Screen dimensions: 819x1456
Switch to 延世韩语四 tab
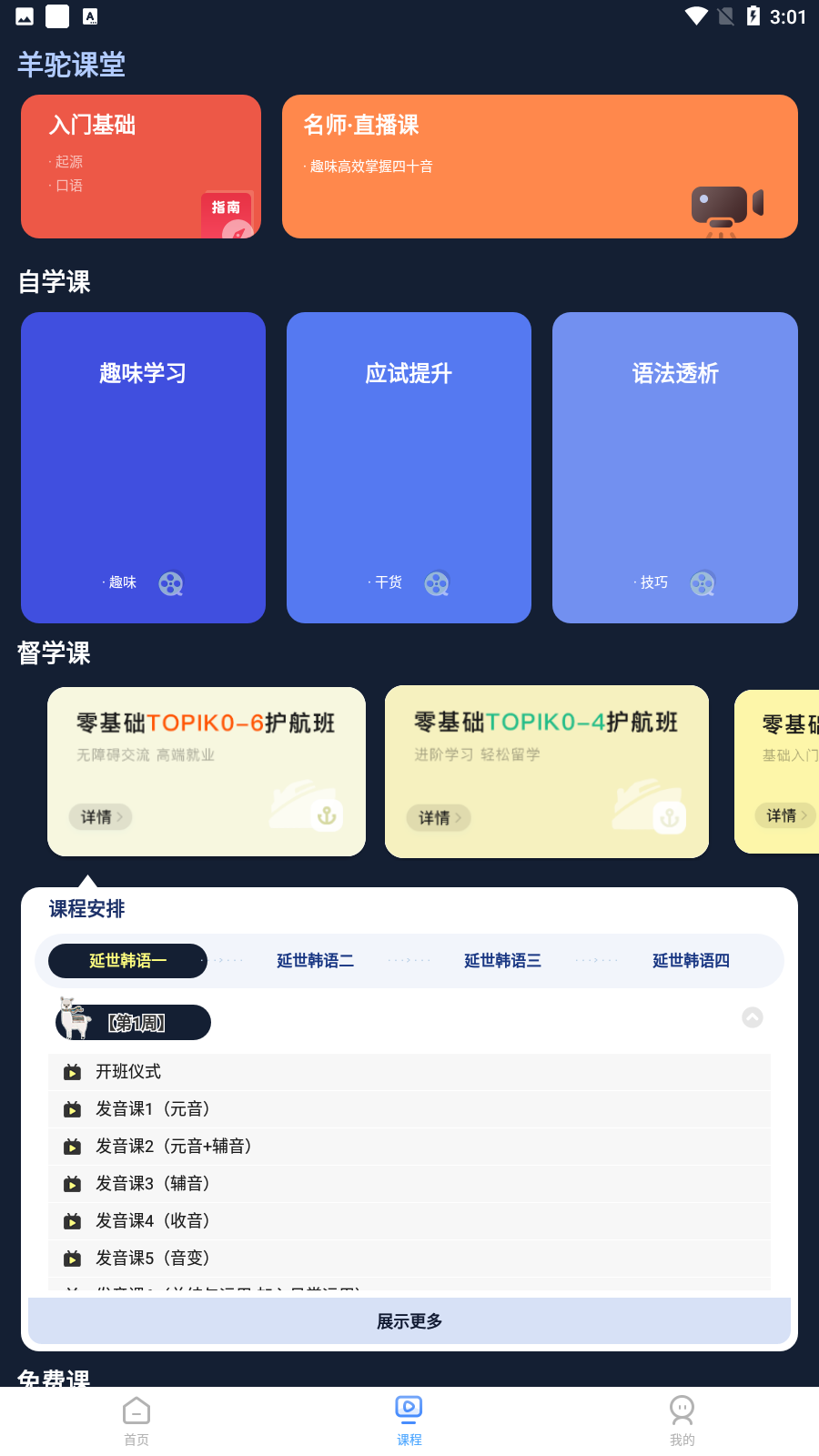tap(691, 961)
